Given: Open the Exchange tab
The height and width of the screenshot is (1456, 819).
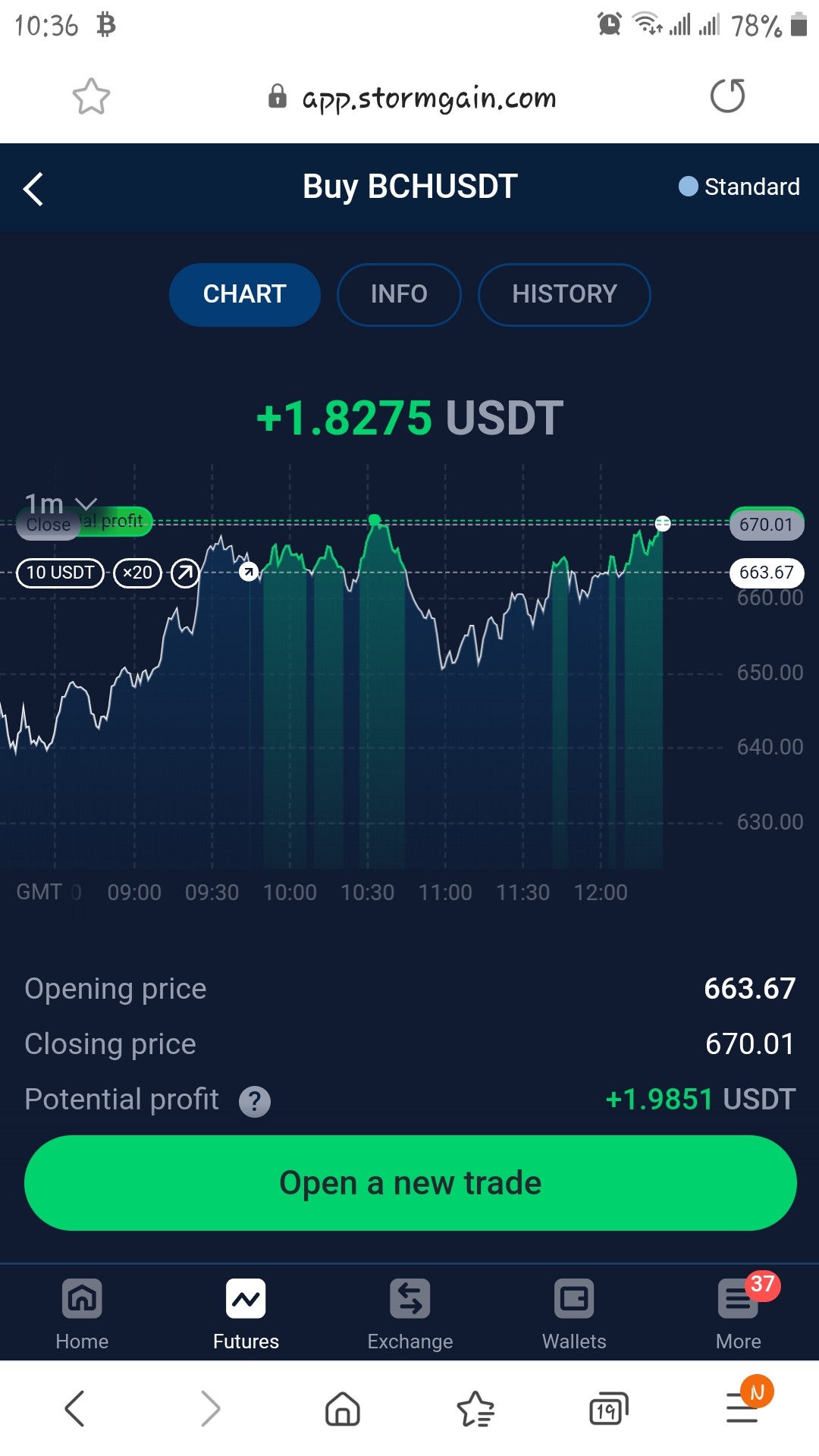Looking at the screenshot, I should click(410, 1314).
